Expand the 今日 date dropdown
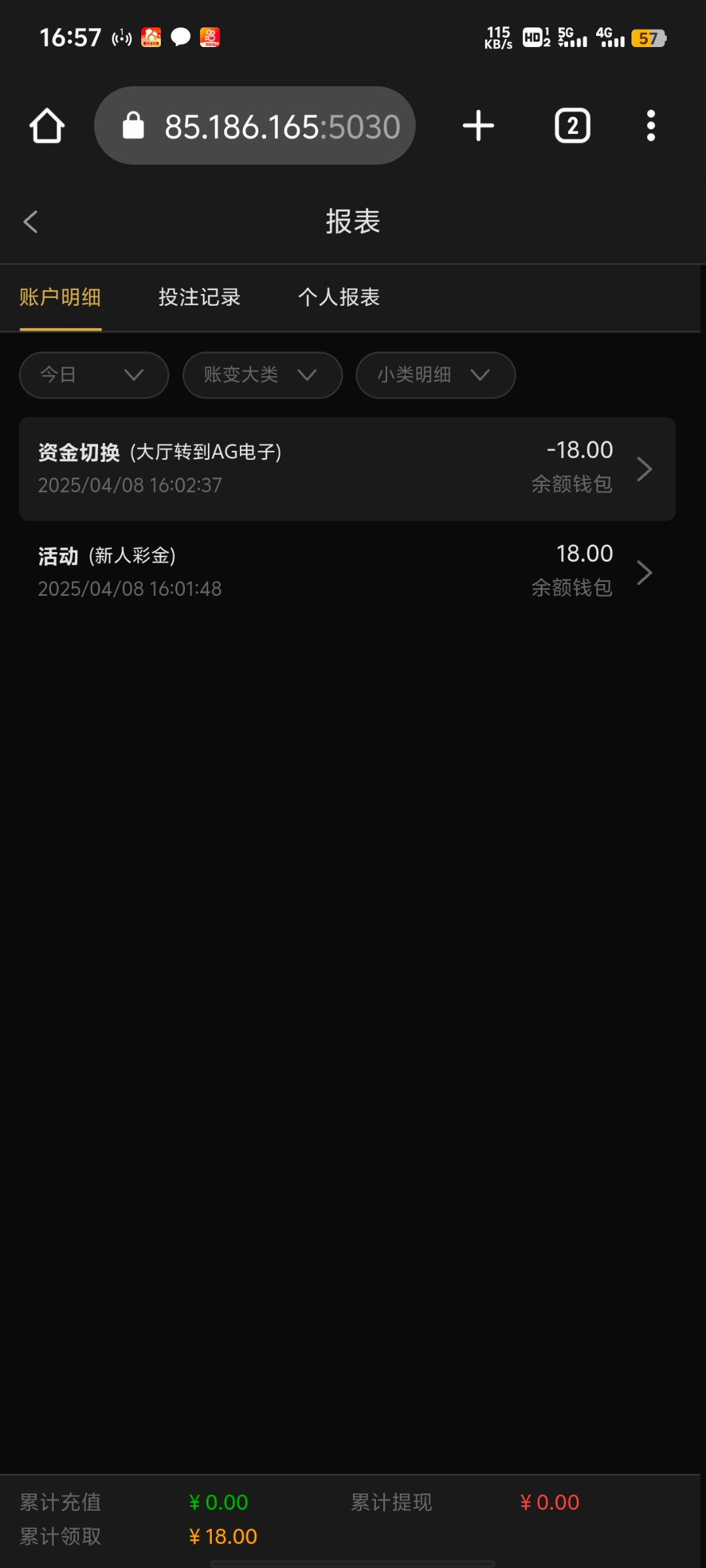This screenshot has width=706, height=1568. 94,375
